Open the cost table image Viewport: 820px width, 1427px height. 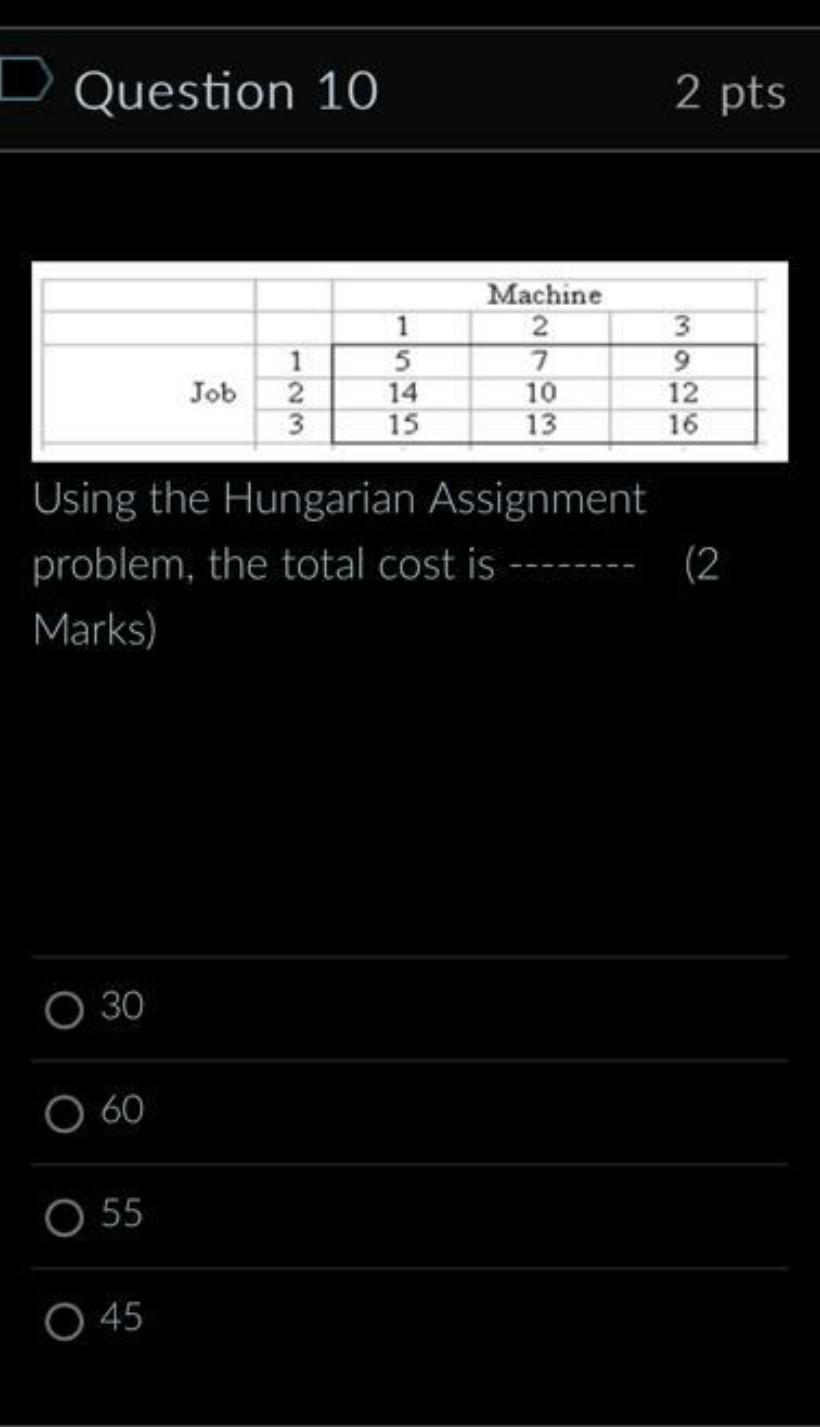coord(410,360)
